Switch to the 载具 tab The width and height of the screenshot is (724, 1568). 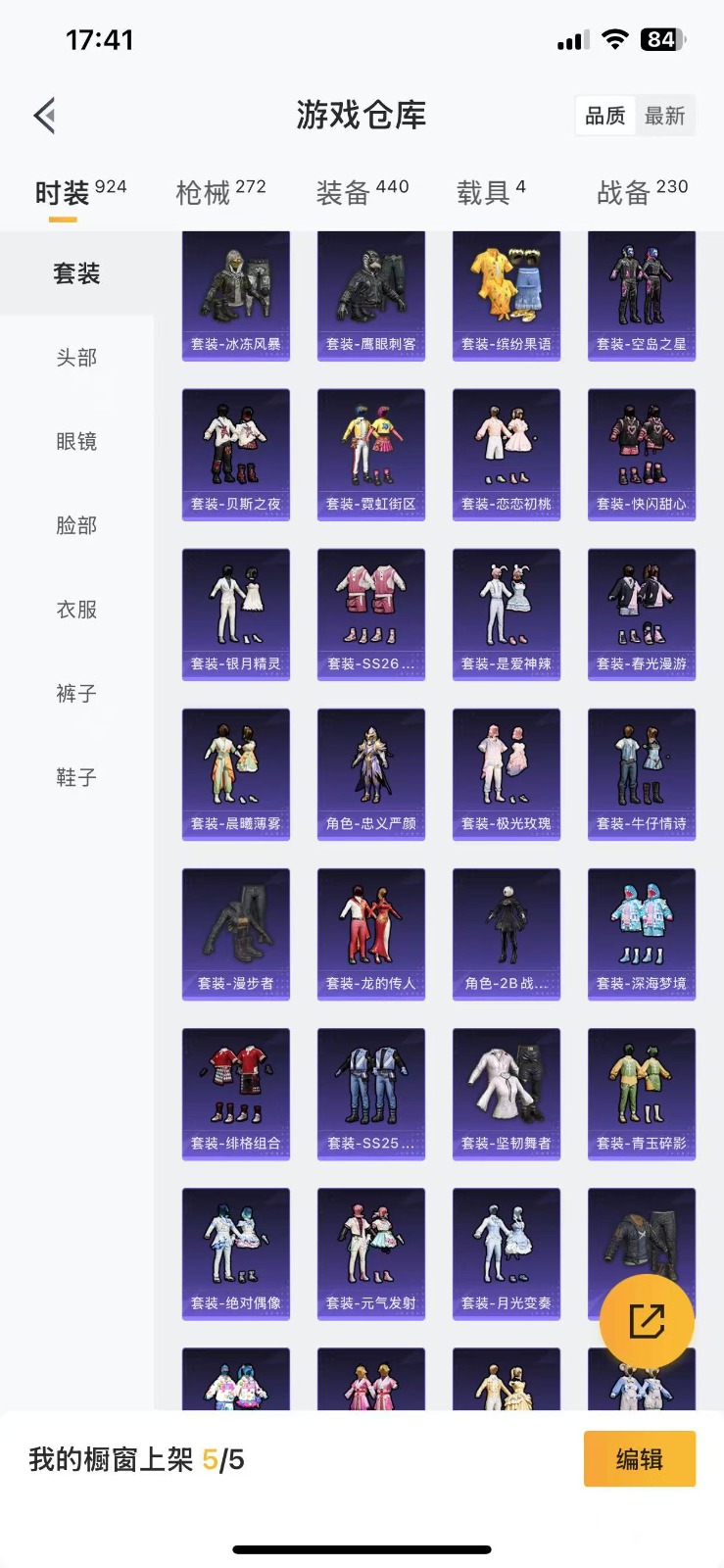point(491,192)
